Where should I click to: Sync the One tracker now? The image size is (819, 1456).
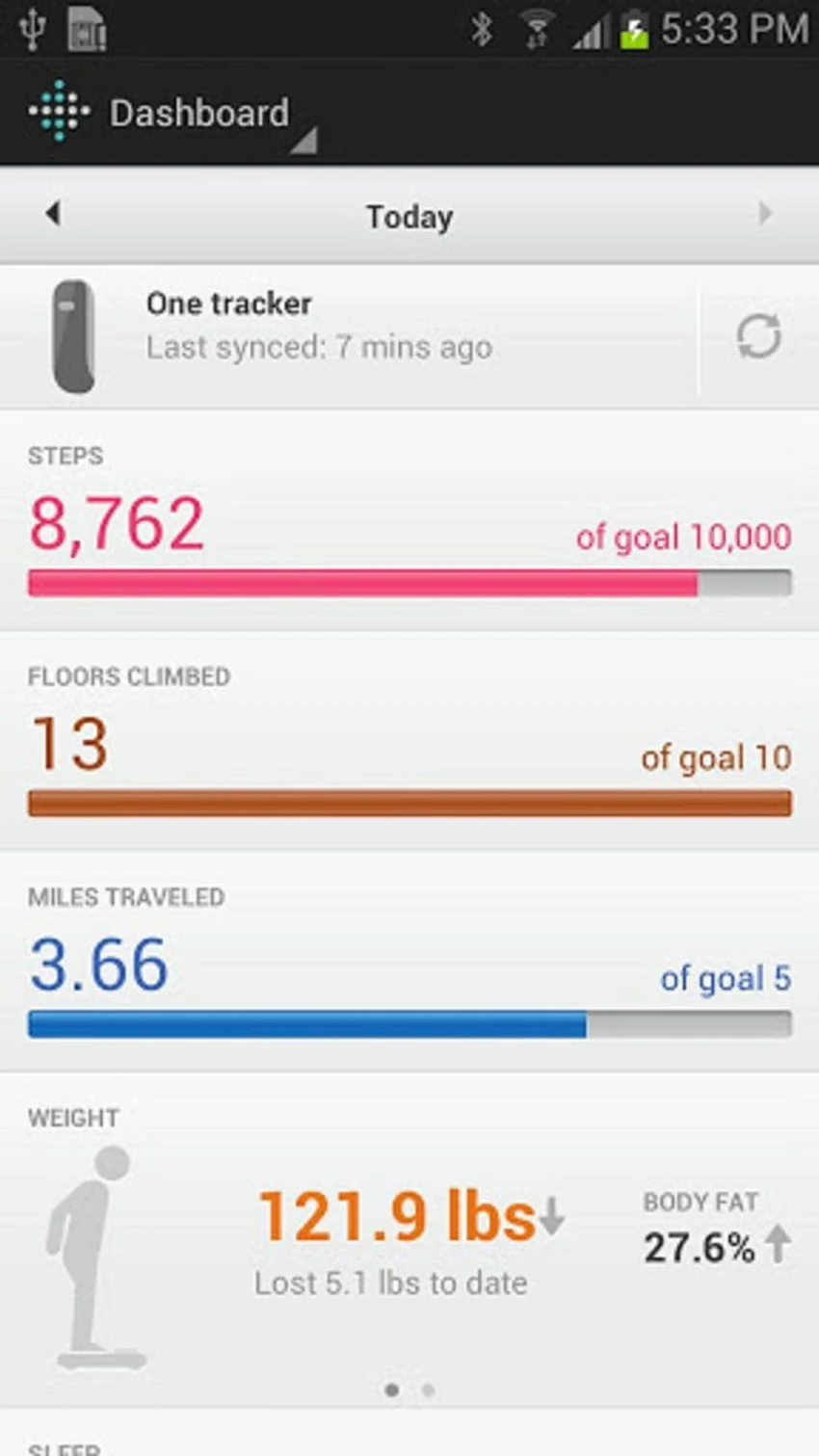pyautogui.click(x=758, y=336)
